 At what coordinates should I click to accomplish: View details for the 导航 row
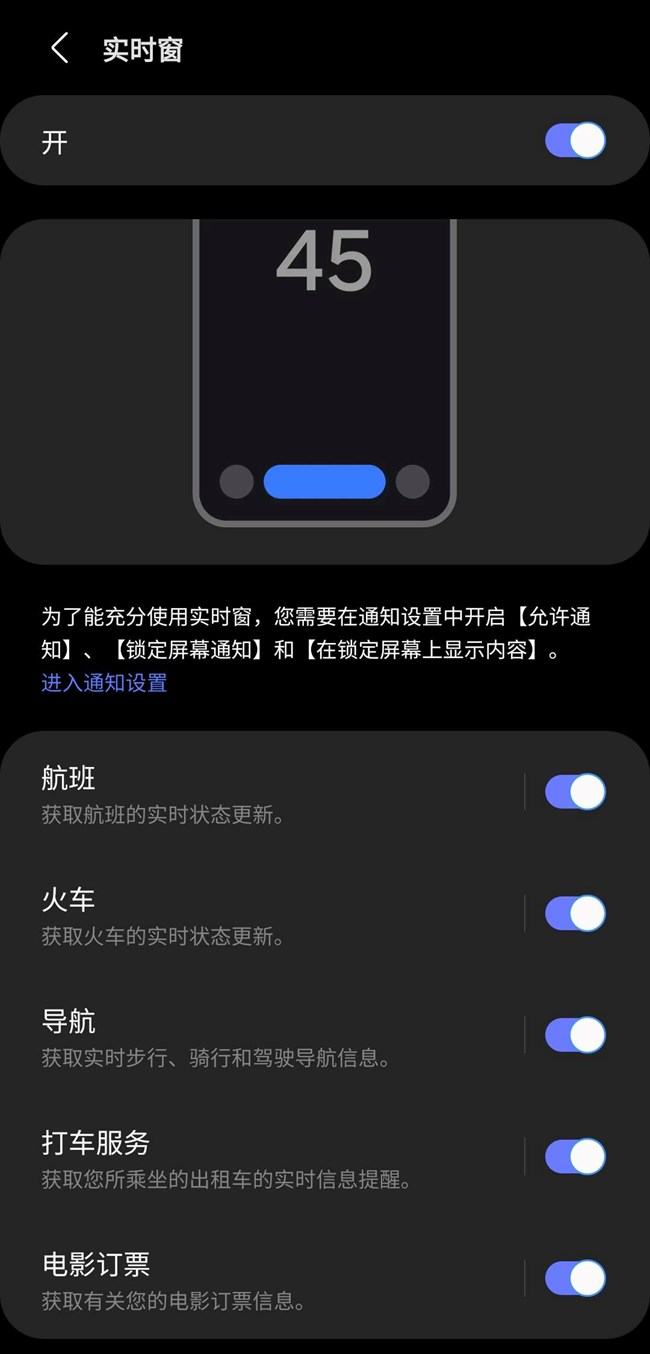point(270,1036)
